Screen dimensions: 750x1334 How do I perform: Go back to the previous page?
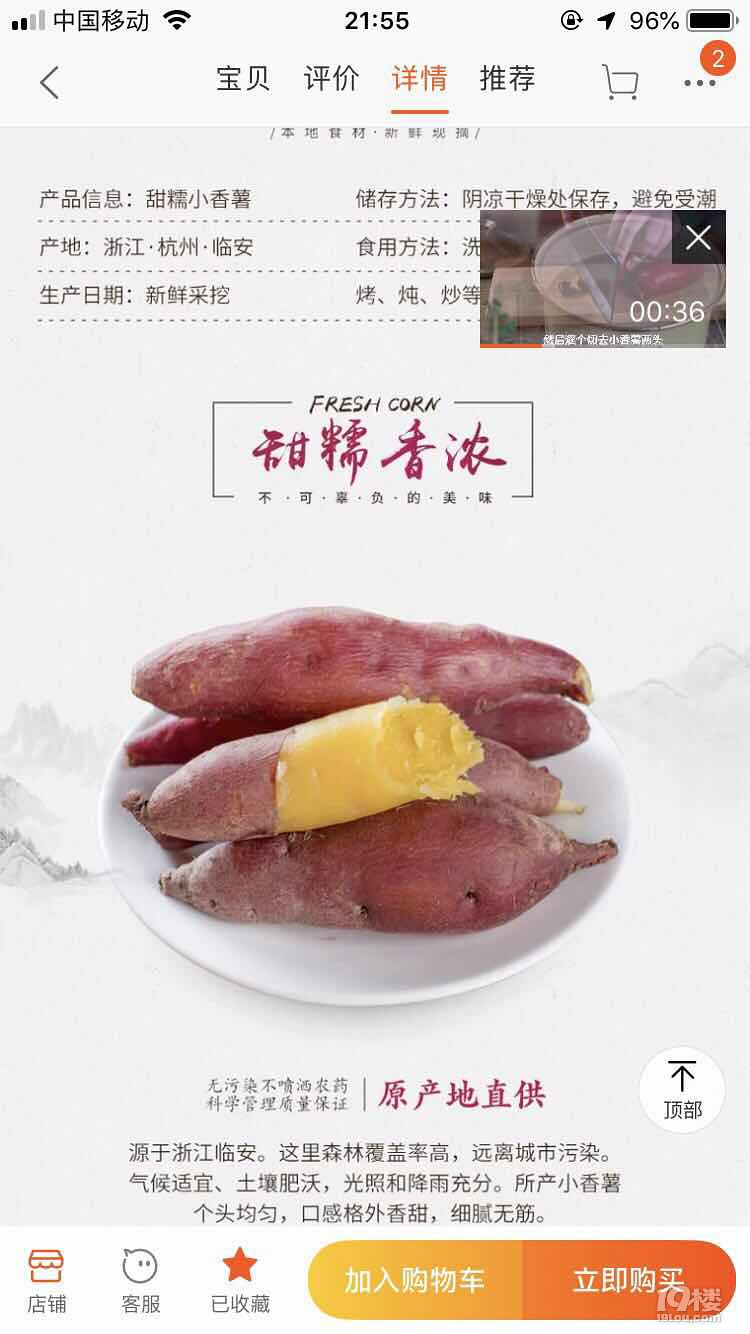click(49, 82)
